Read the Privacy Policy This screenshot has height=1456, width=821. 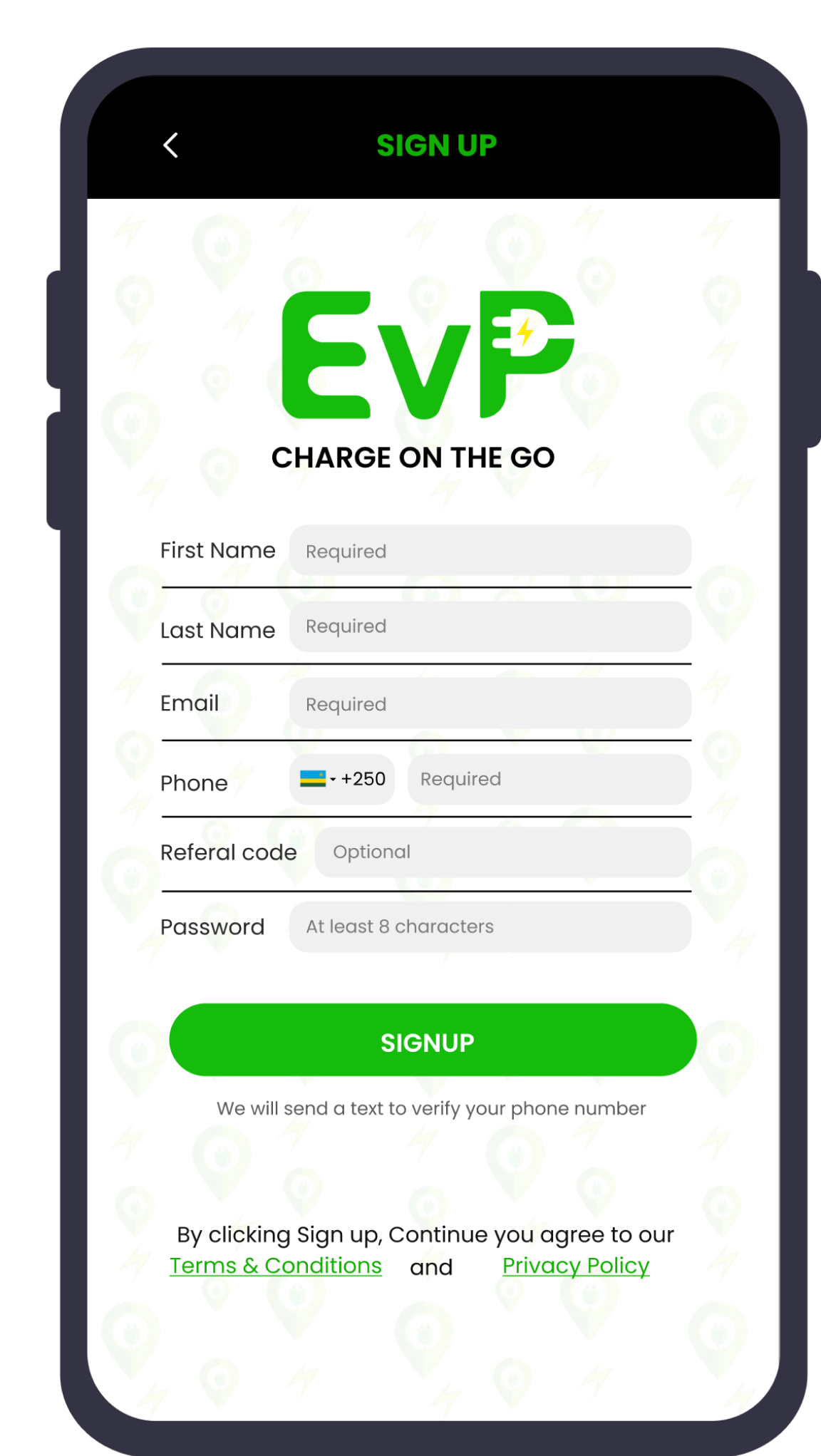(x=576, y=1266)
